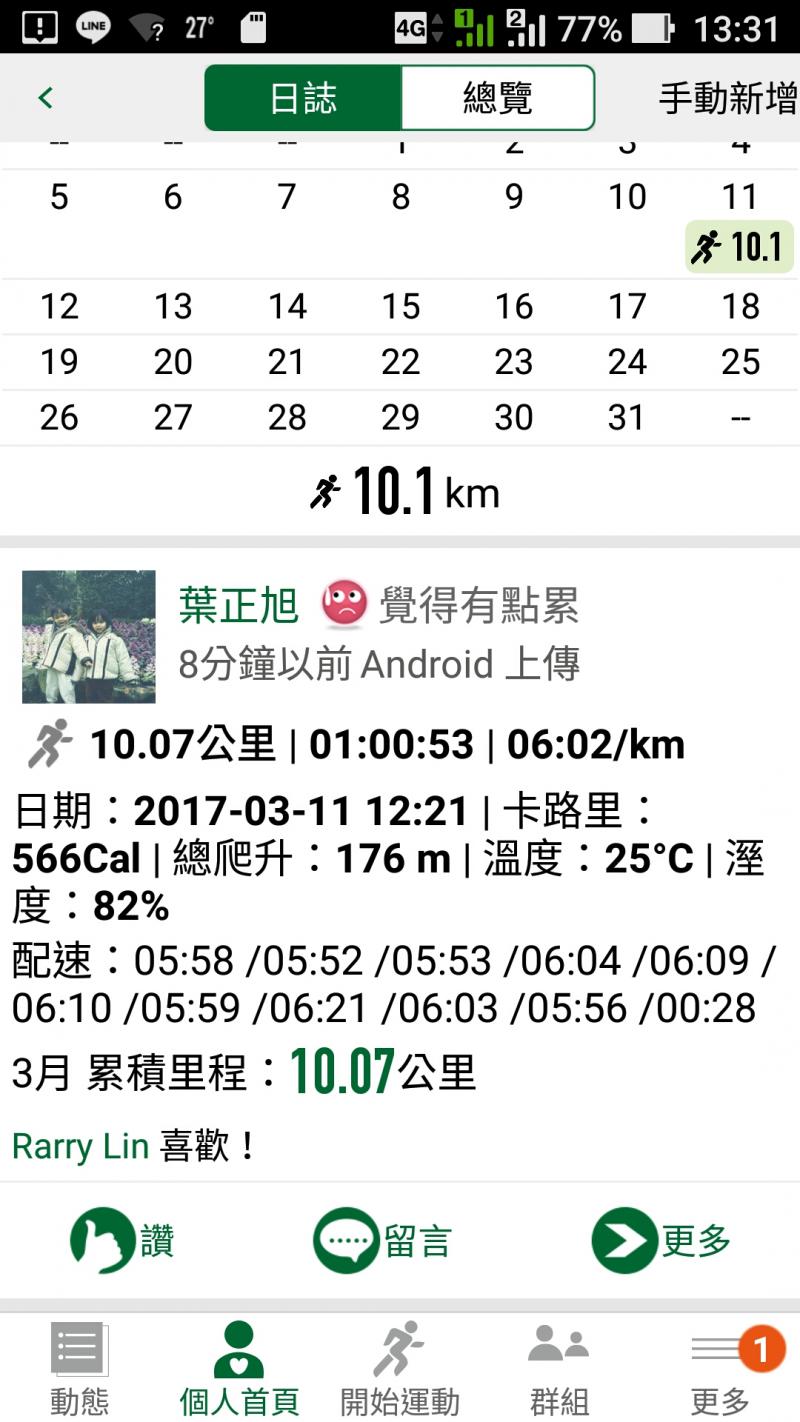Tap 手動新增 to add a record
This screenshot has height=1422, width=800.
click(x=727, y=98)
